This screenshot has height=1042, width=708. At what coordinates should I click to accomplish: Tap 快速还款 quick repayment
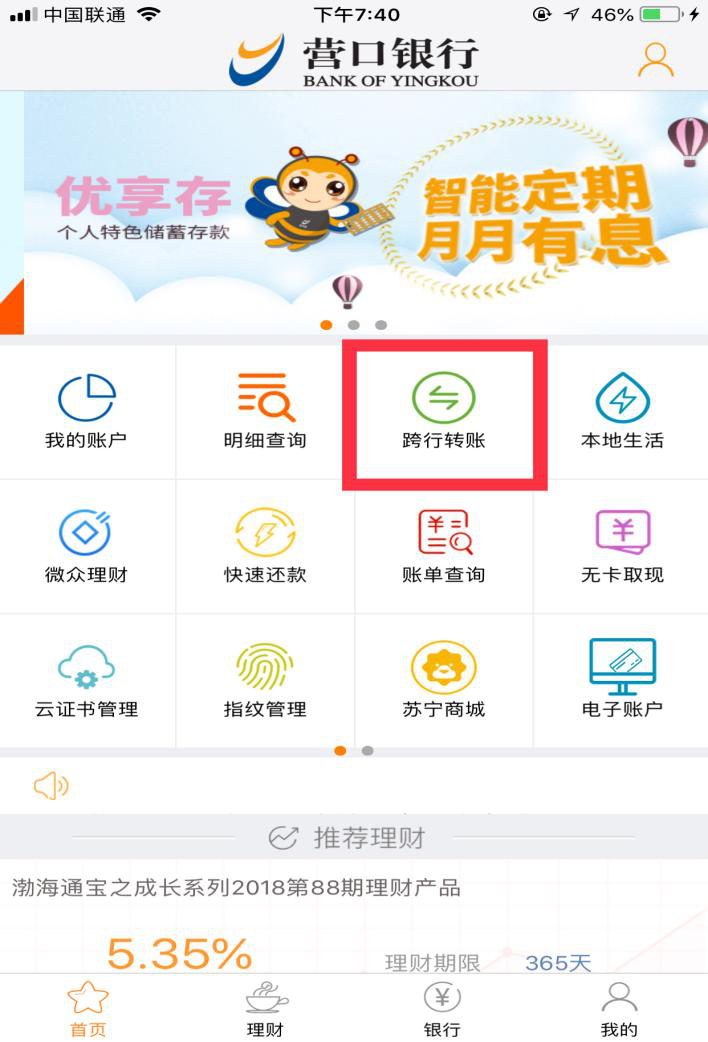265,546
